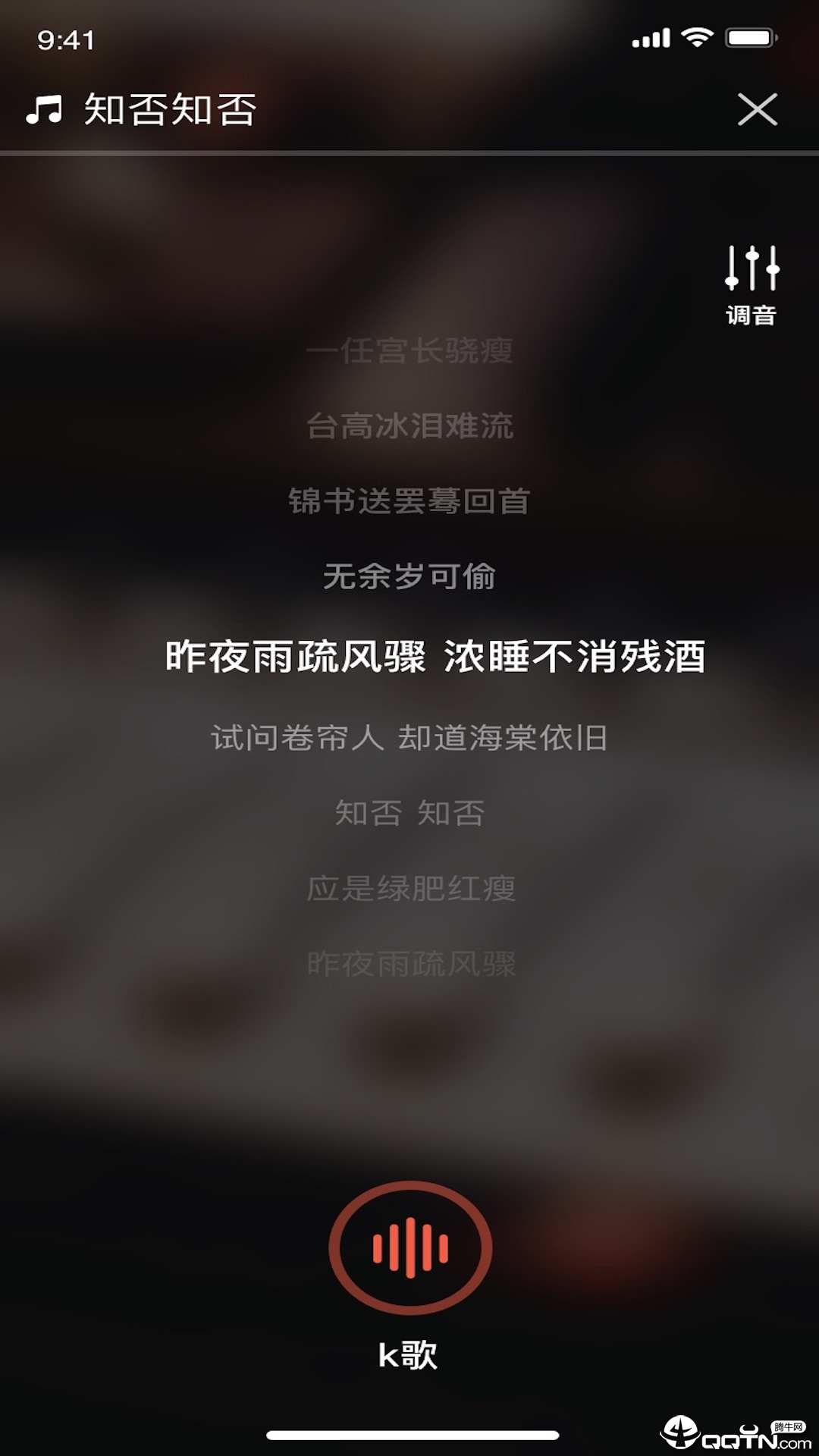The image size is (819, 1456).
Task: Click the lyric 锦书送罢蓦回首
Action: point(409,500)
